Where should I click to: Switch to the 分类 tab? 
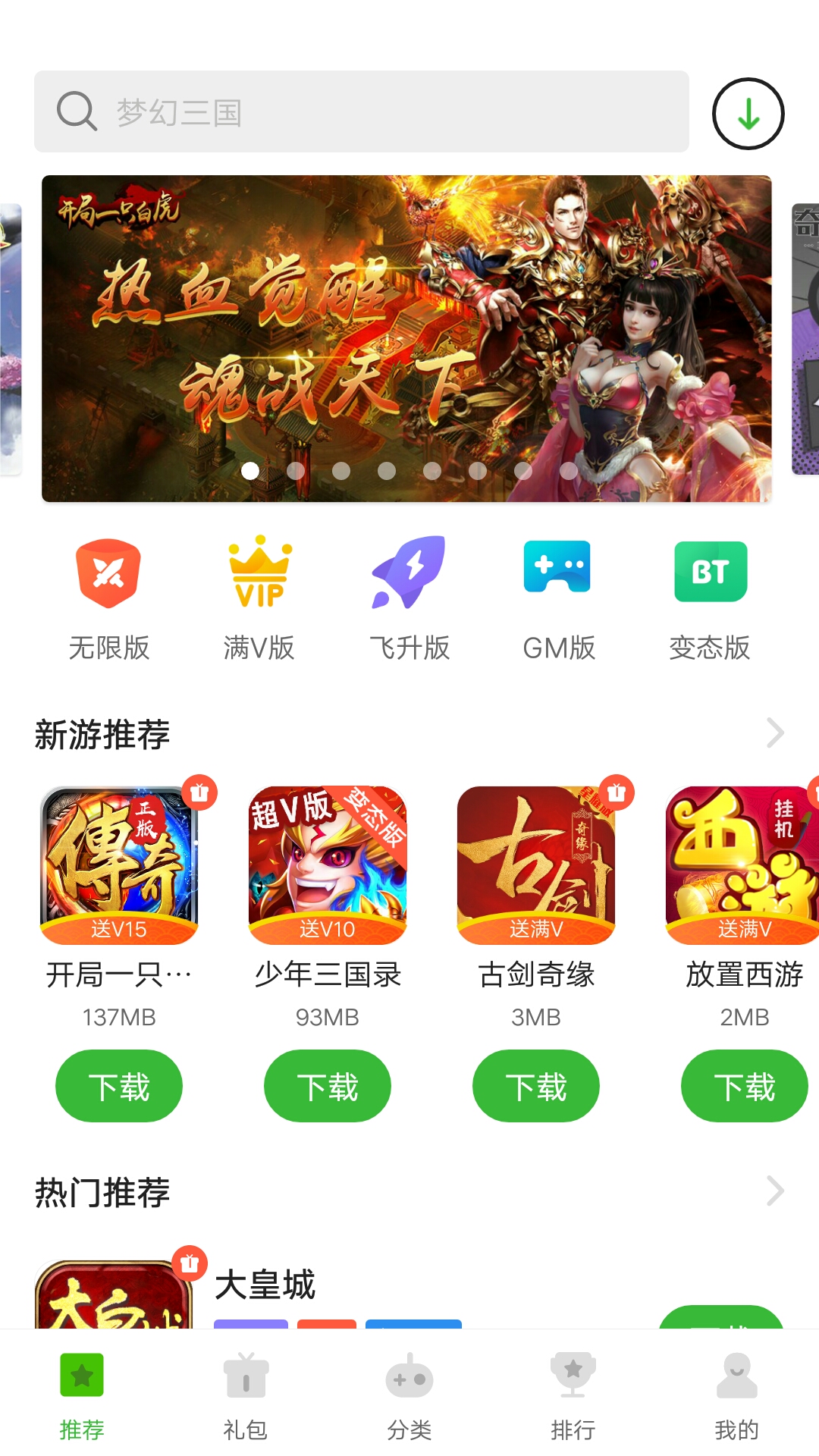click(x=409, y=1397)
